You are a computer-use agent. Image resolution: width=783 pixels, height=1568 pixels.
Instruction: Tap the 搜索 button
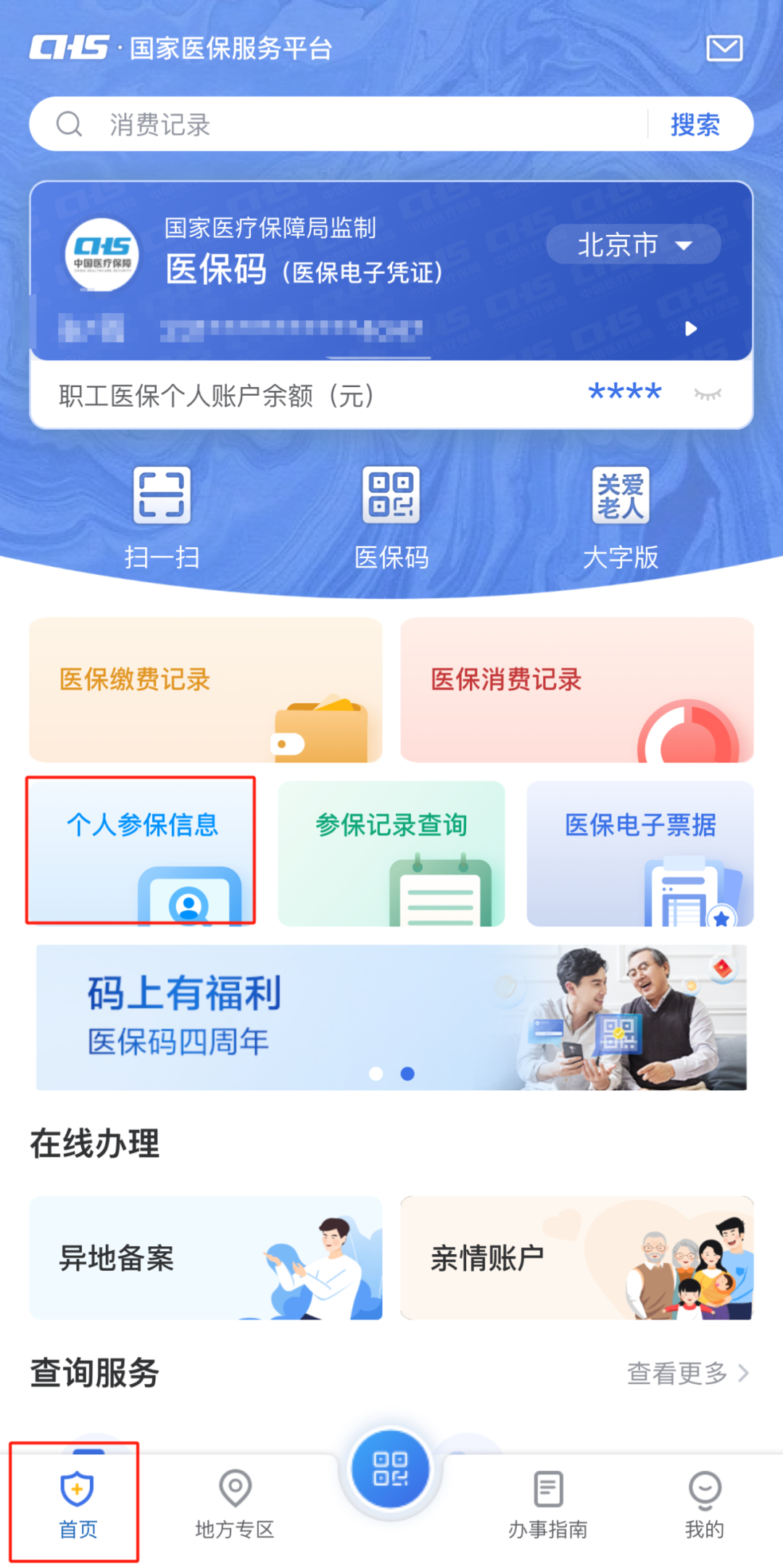[695, 125]
